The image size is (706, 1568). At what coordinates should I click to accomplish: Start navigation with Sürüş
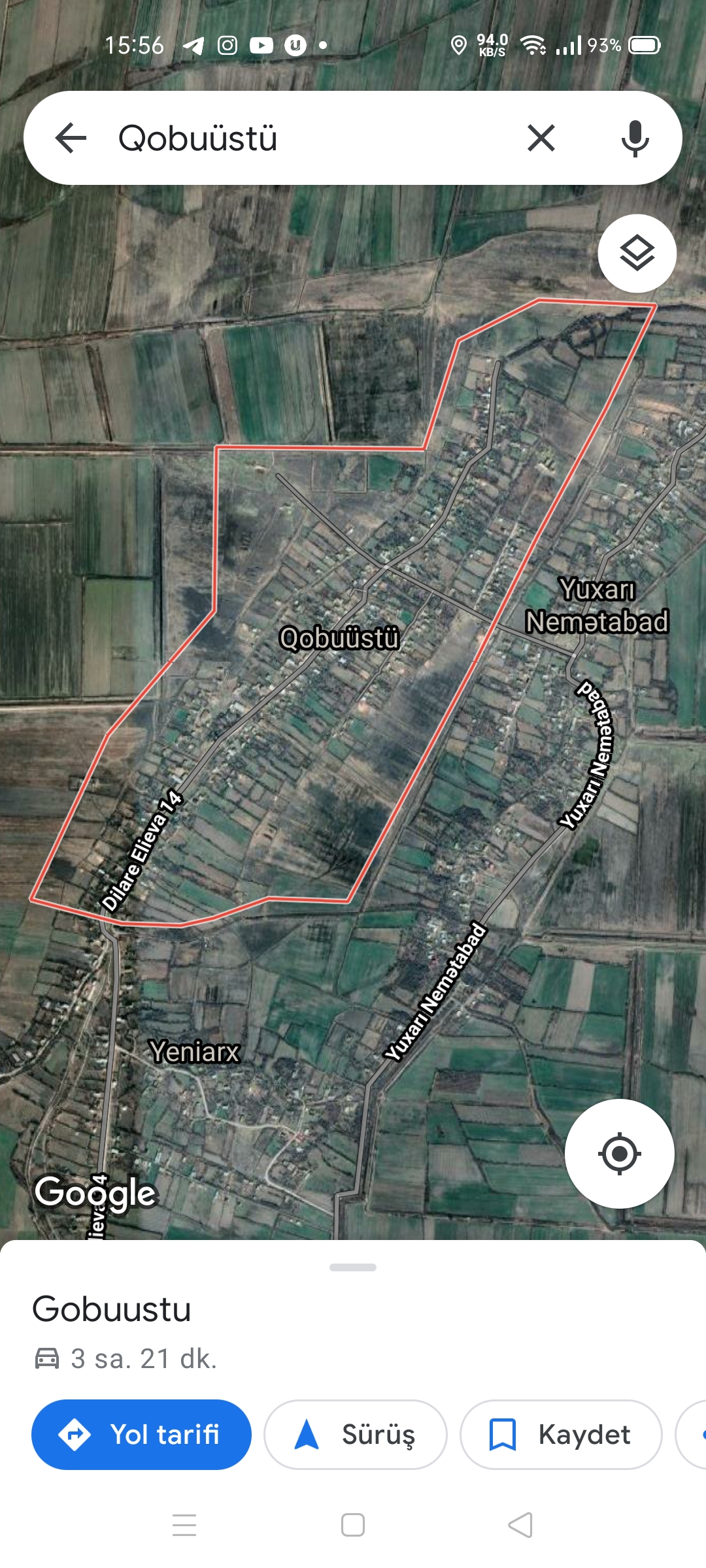[356, 1435]
